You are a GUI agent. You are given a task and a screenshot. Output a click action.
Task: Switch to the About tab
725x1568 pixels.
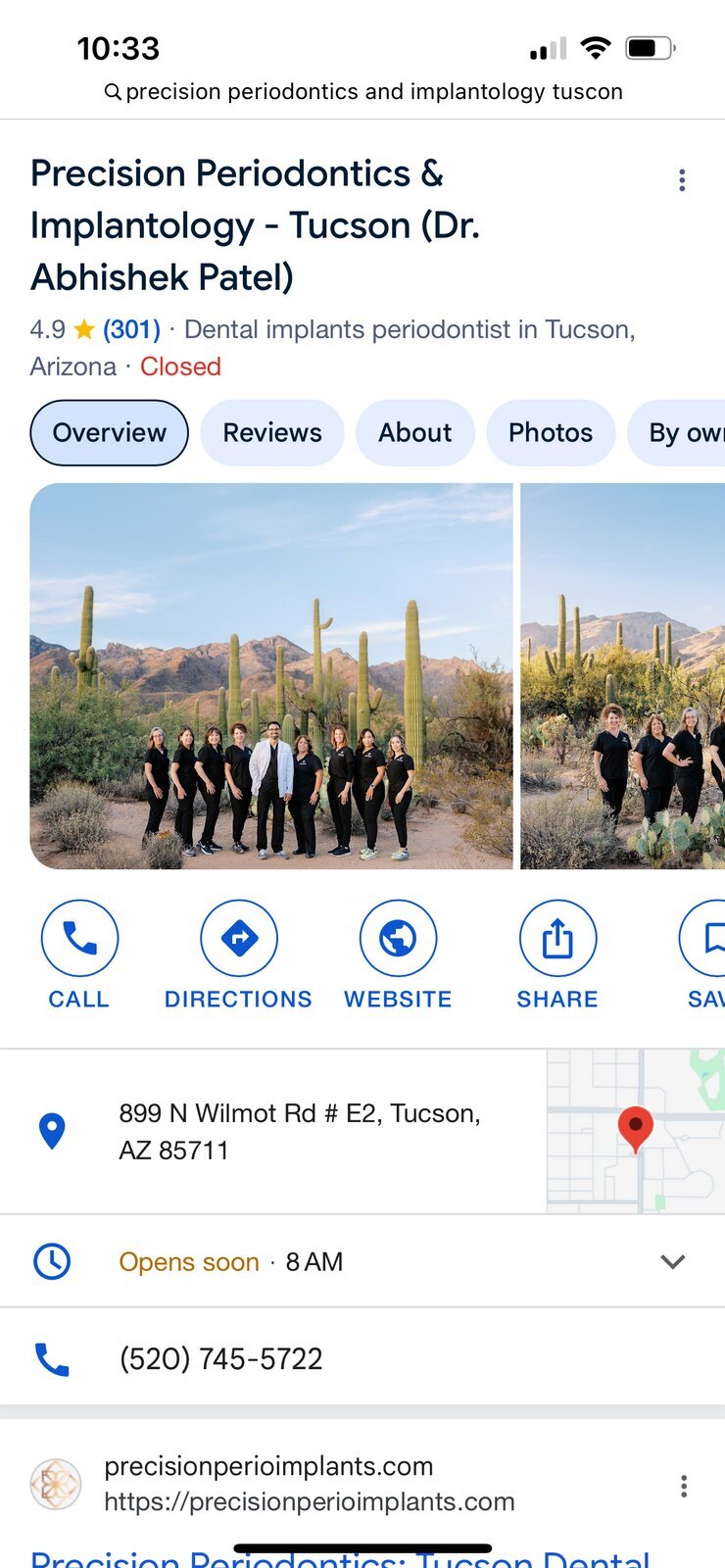click(414, 433)
